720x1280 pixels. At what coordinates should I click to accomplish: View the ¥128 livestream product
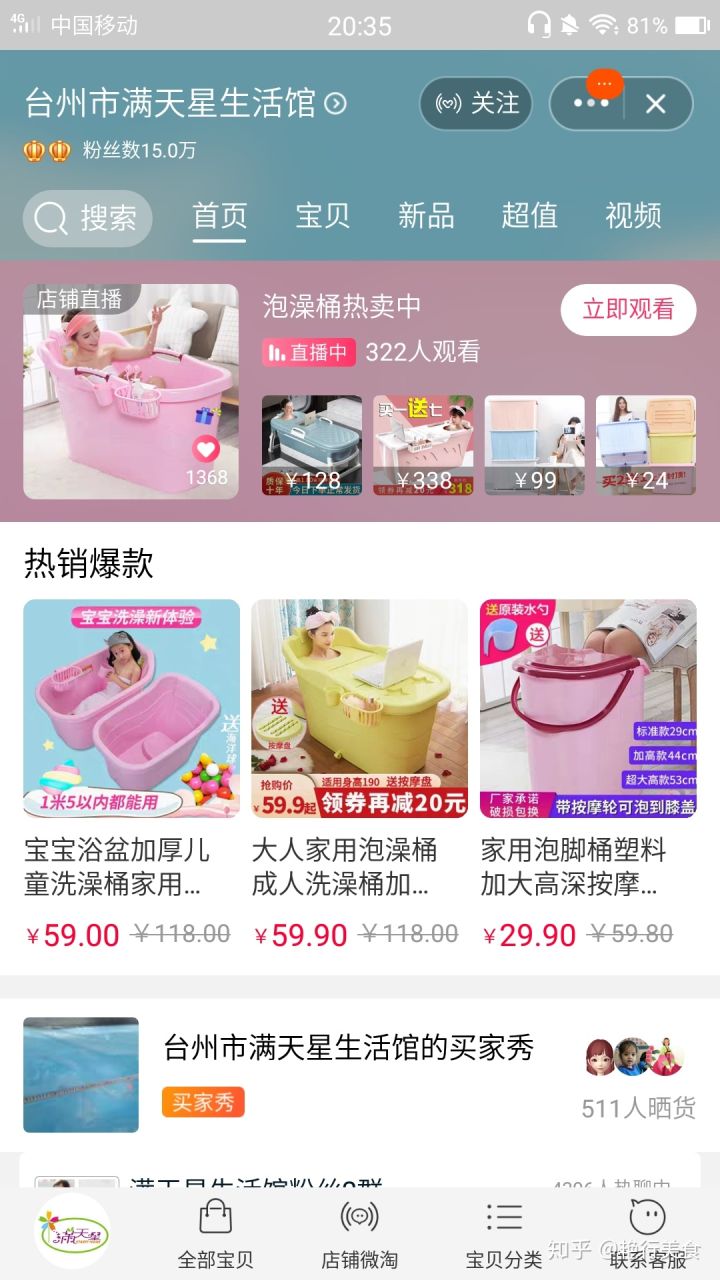pos(312,445)
